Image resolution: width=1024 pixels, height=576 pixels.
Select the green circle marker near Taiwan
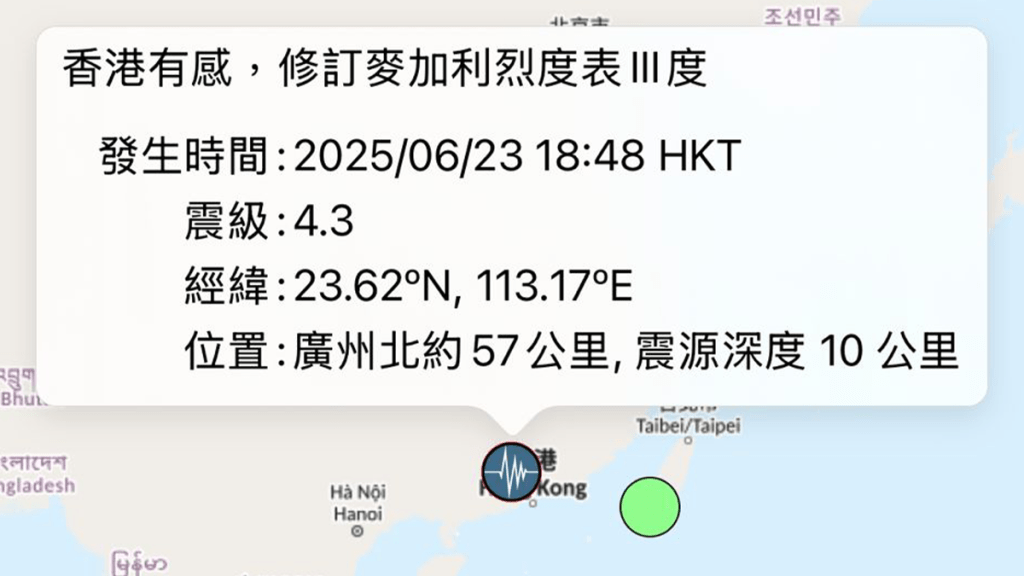click(x=649, y=507)
